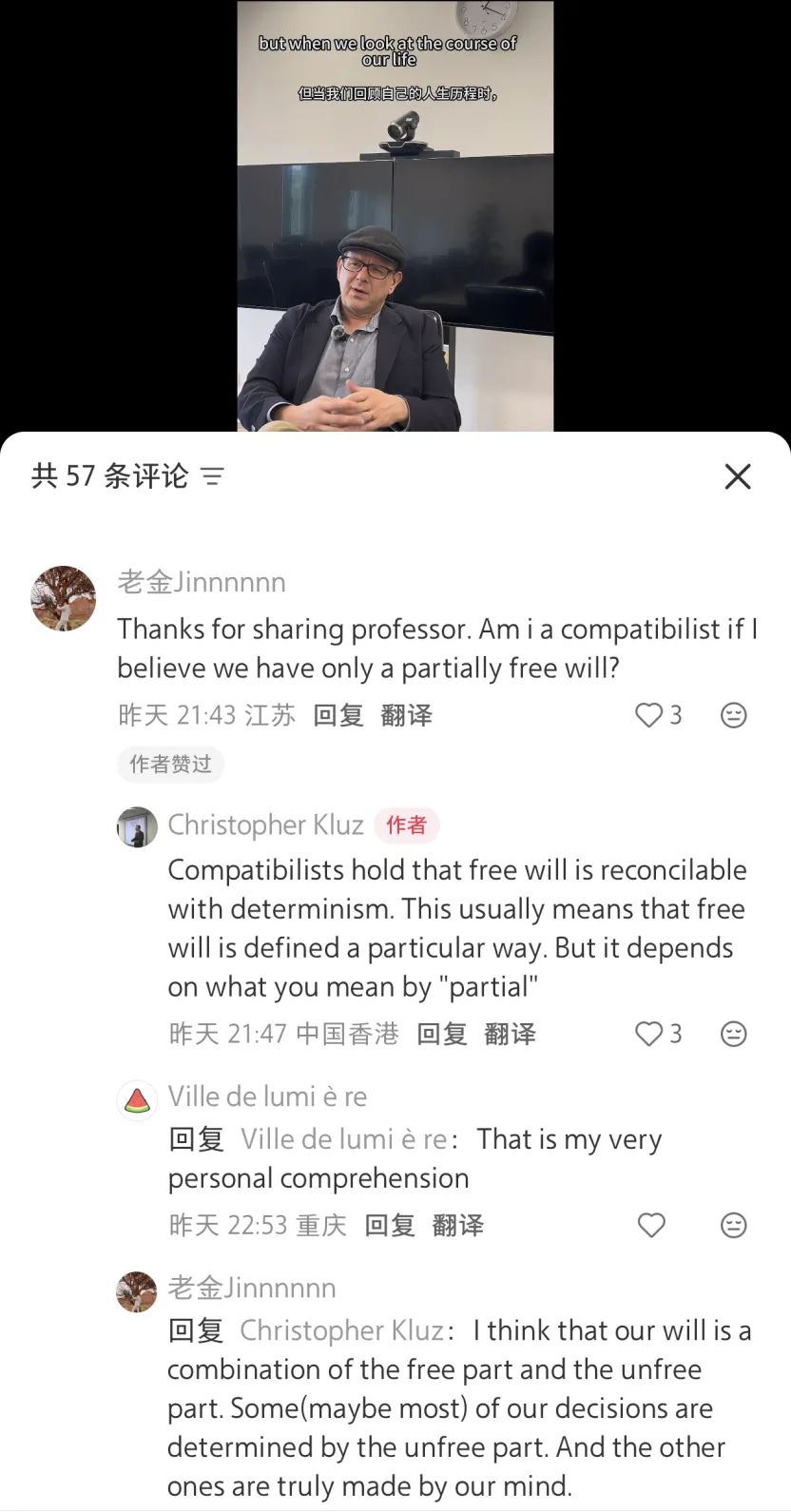Open Ville de lumi è re's watermelon avatar
This screenshot has width=791, height=1512.
137,1100
